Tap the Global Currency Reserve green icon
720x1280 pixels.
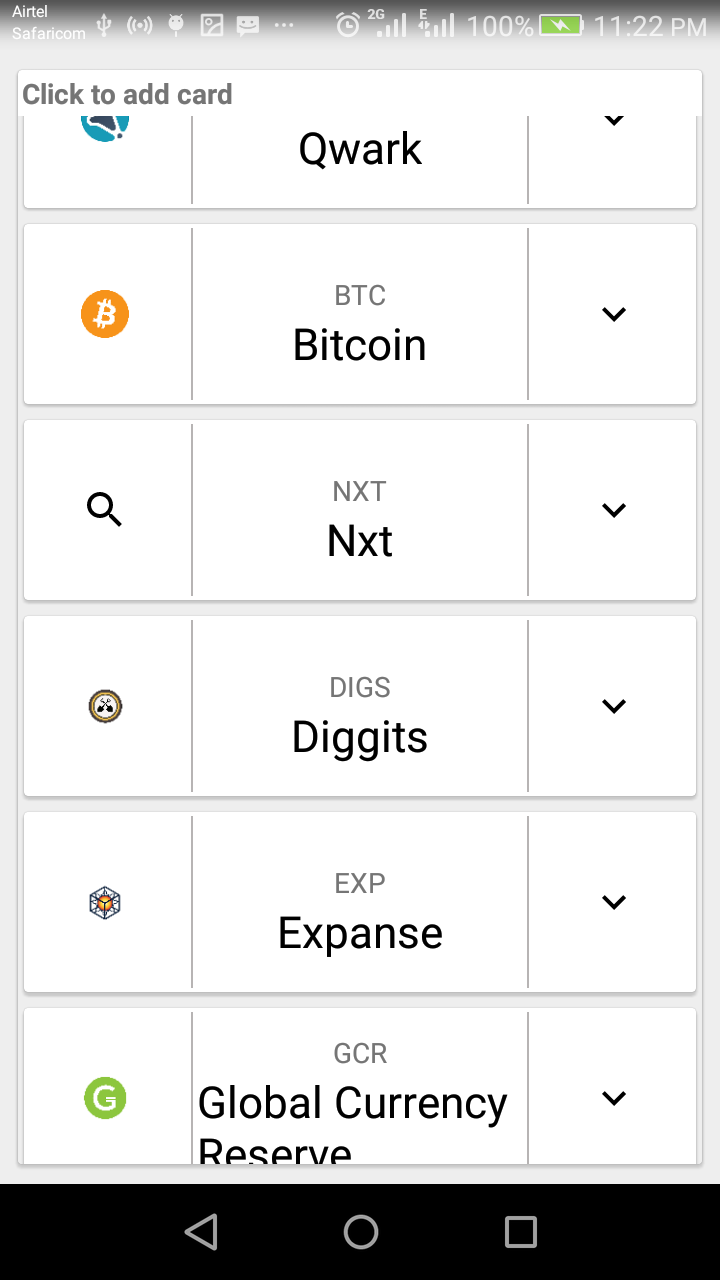[105, 1097]
